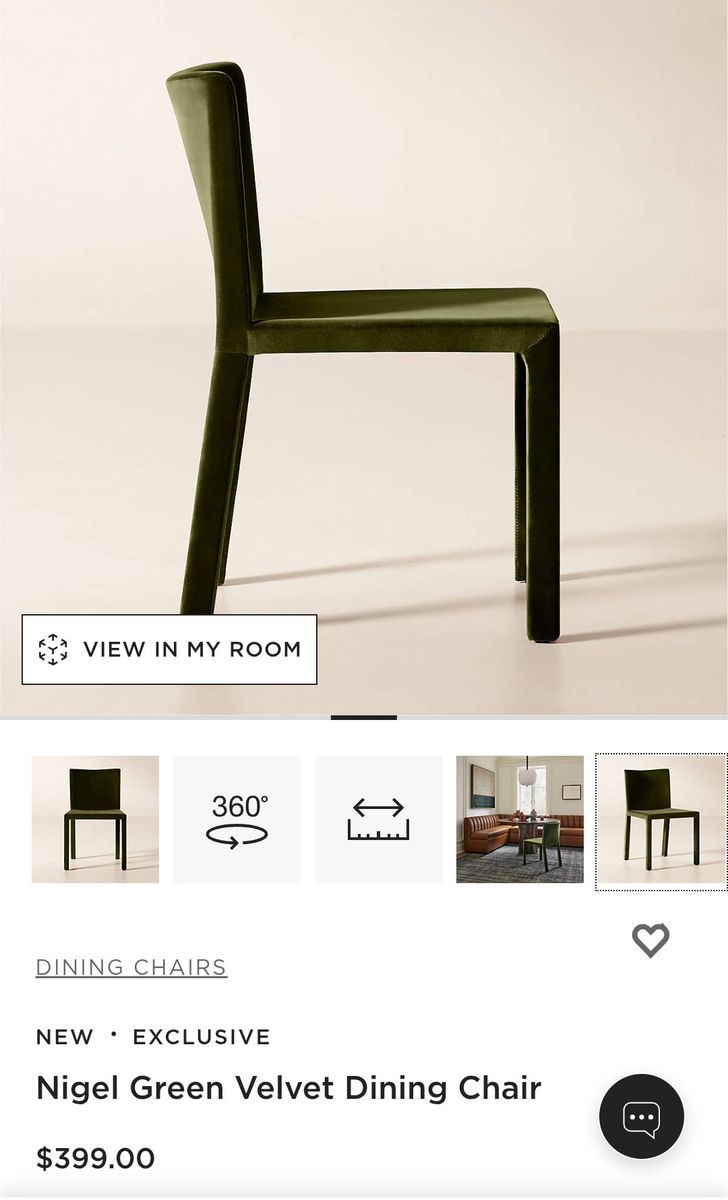Tap View In My Room button

(169, 649)
